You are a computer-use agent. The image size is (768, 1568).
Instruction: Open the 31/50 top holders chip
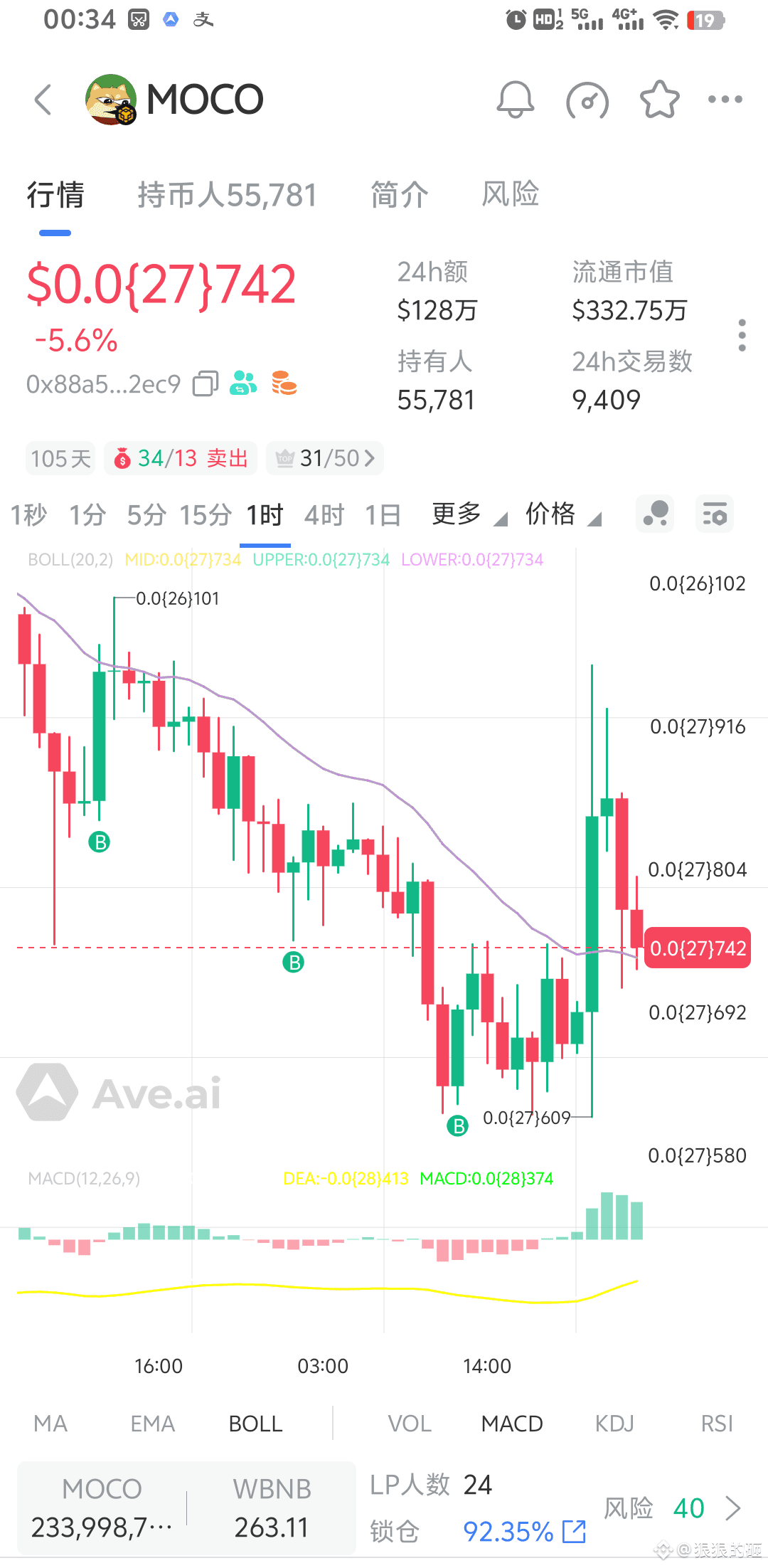(x=325, y=458)
